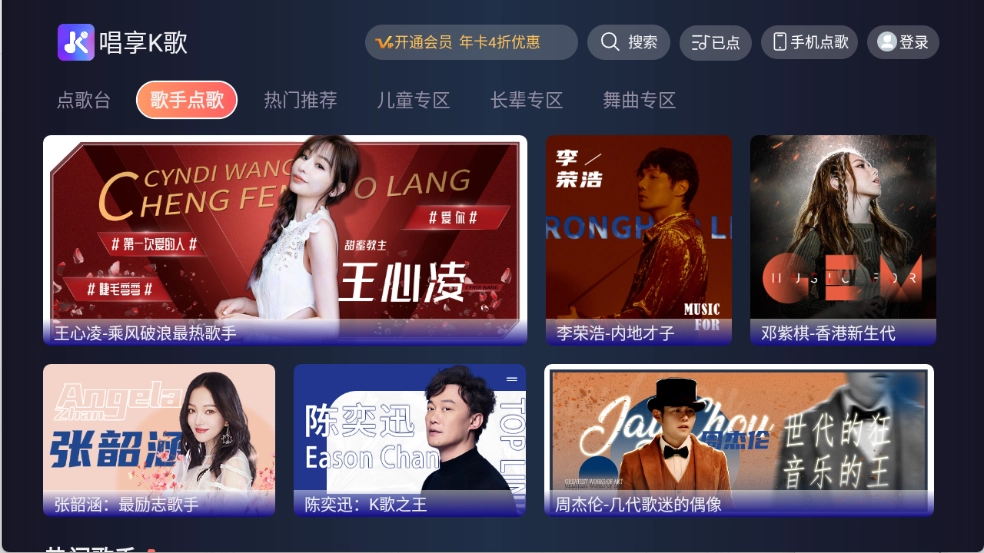This screenshot has height=553, width=984.
Task: Open the 李荣浩-内地才子 singer card
Action: (638, 240)
